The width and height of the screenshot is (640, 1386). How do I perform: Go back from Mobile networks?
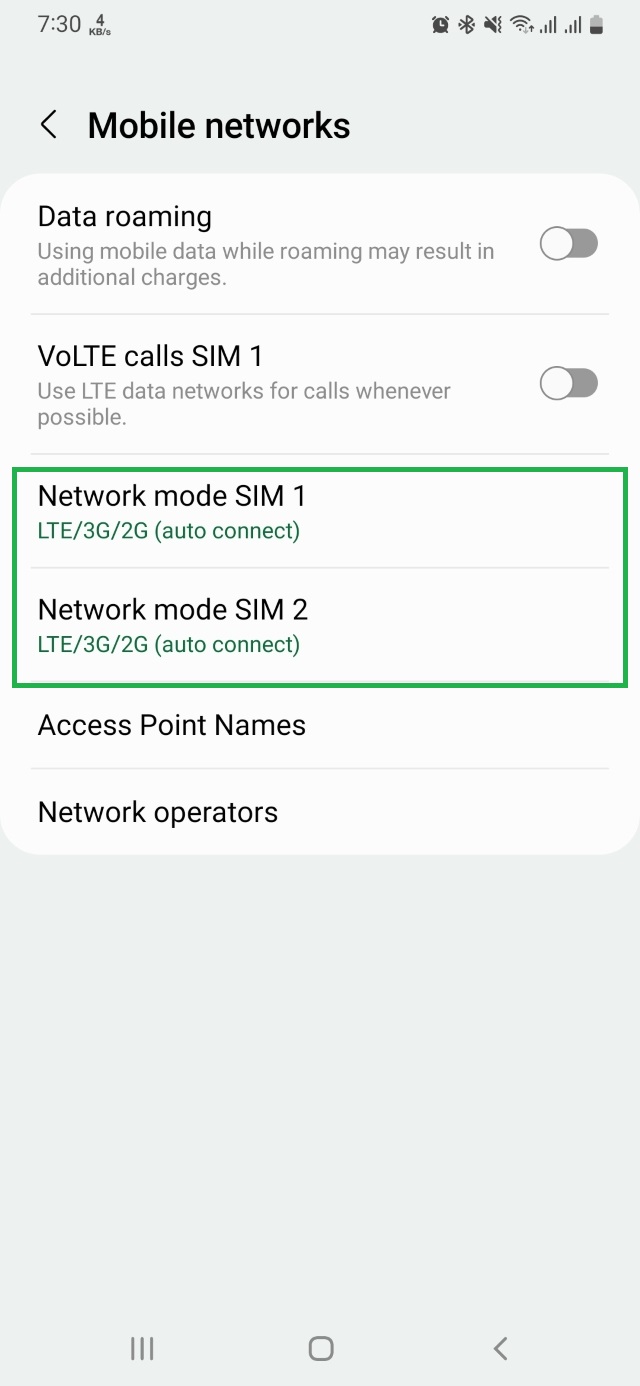[x=48, y=126]
